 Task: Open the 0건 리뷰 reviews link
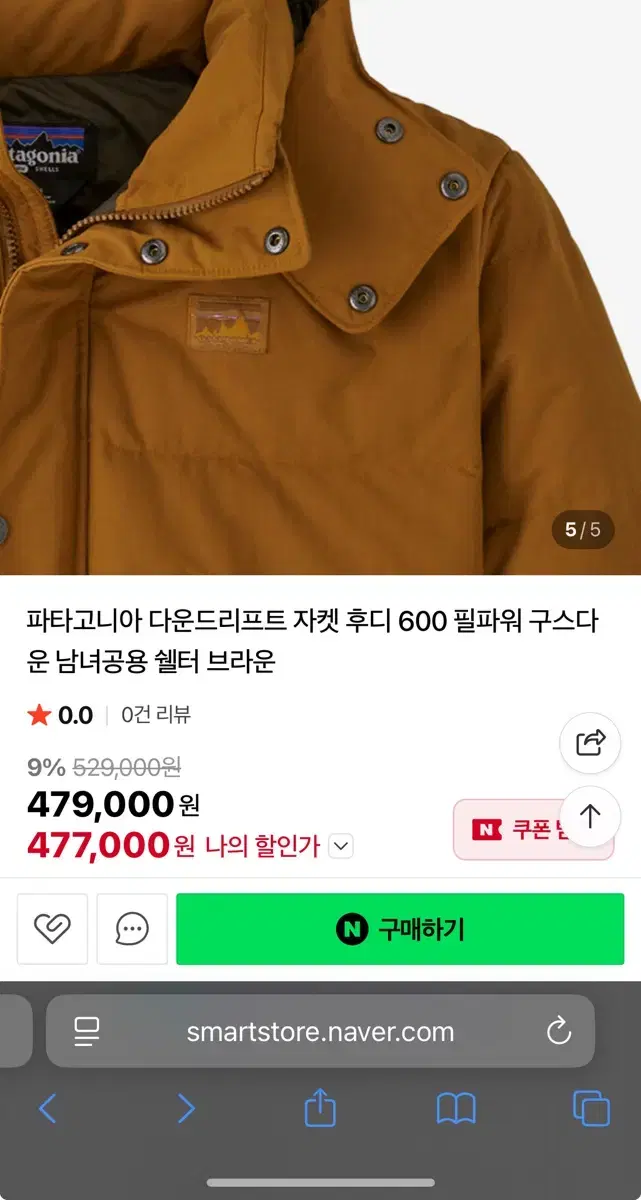coord(156,715)
